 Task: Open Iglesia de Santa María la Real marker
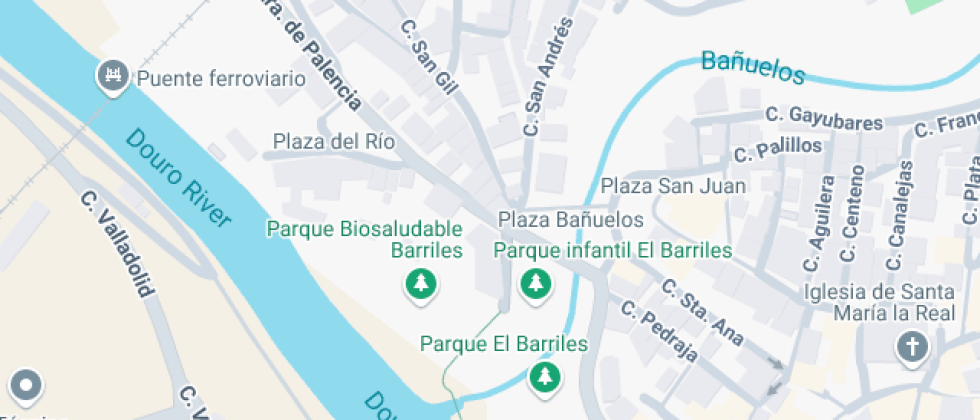pos(912,347)
